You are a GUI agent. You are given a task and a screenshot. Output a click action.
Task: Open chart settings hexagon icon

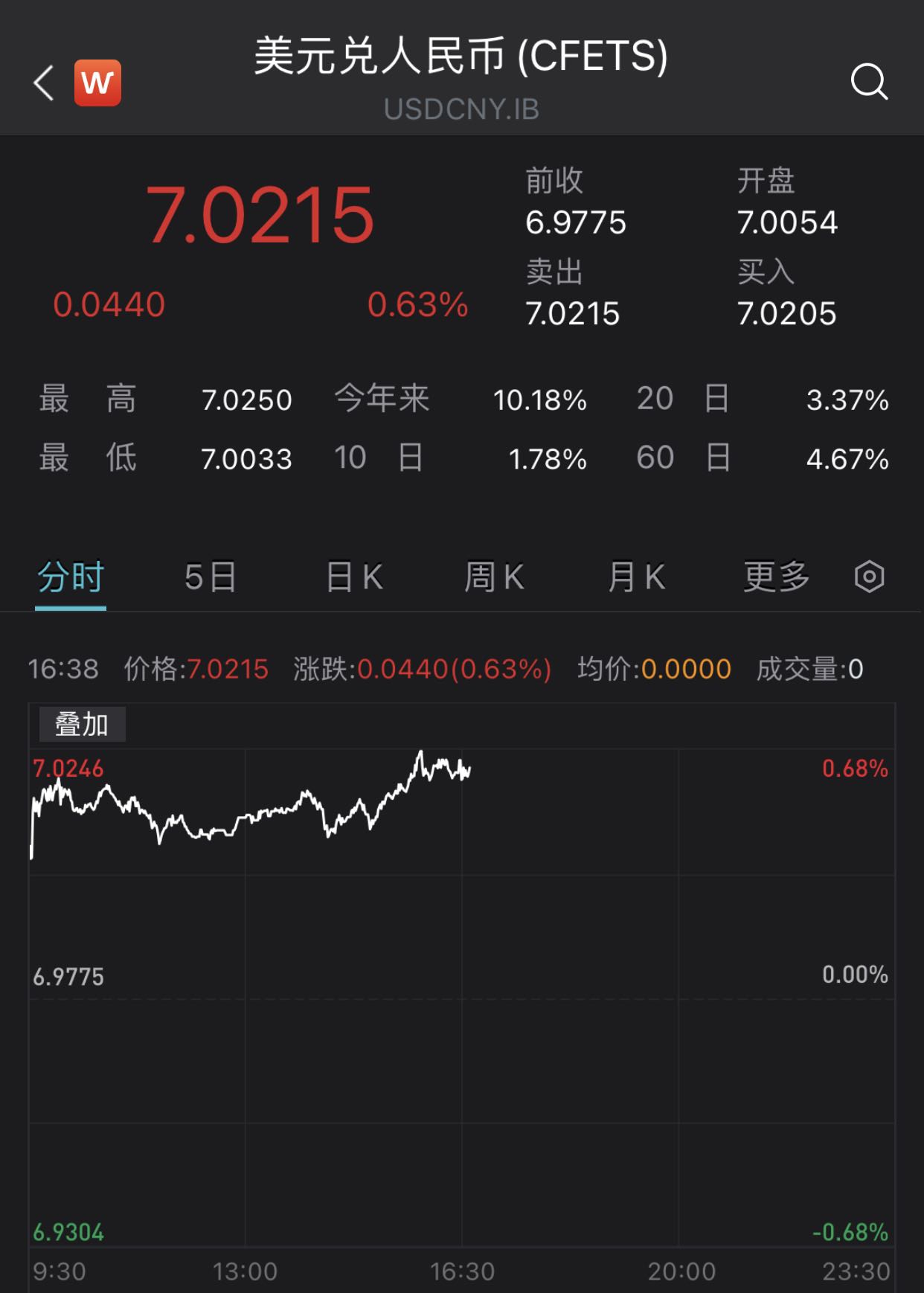tap(869, 577)
